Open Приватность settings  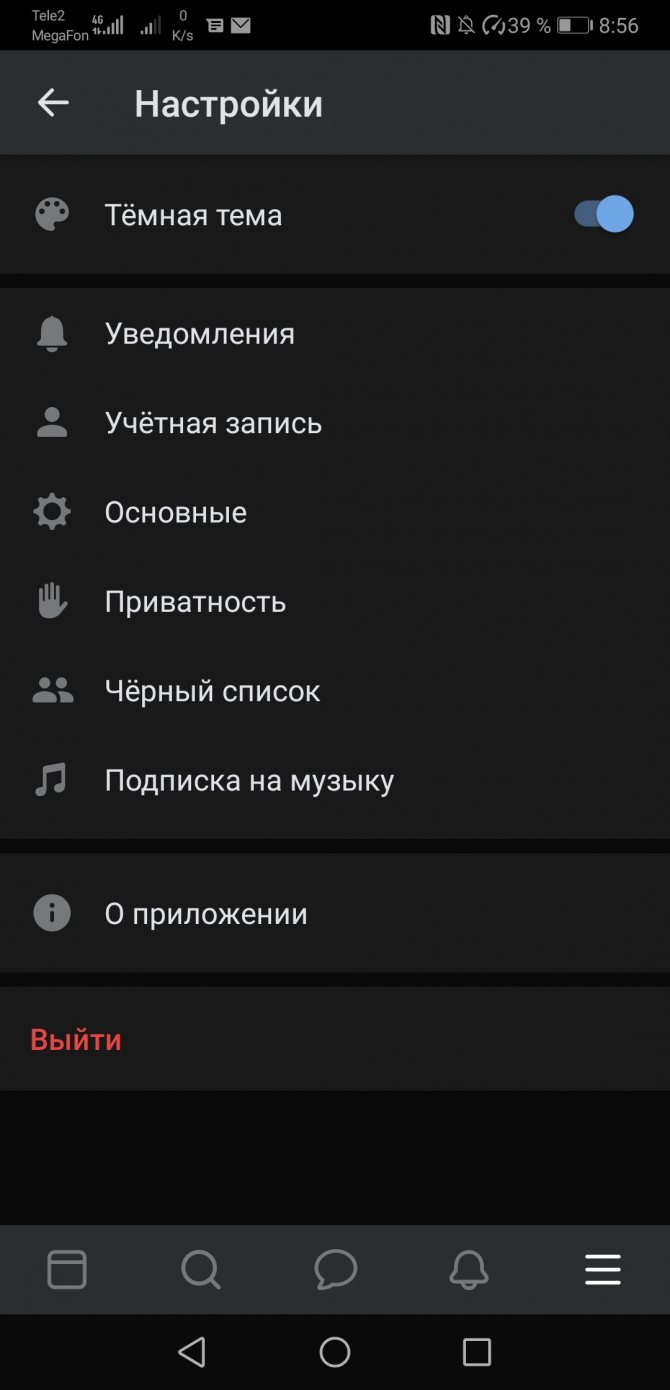point(335,602)
